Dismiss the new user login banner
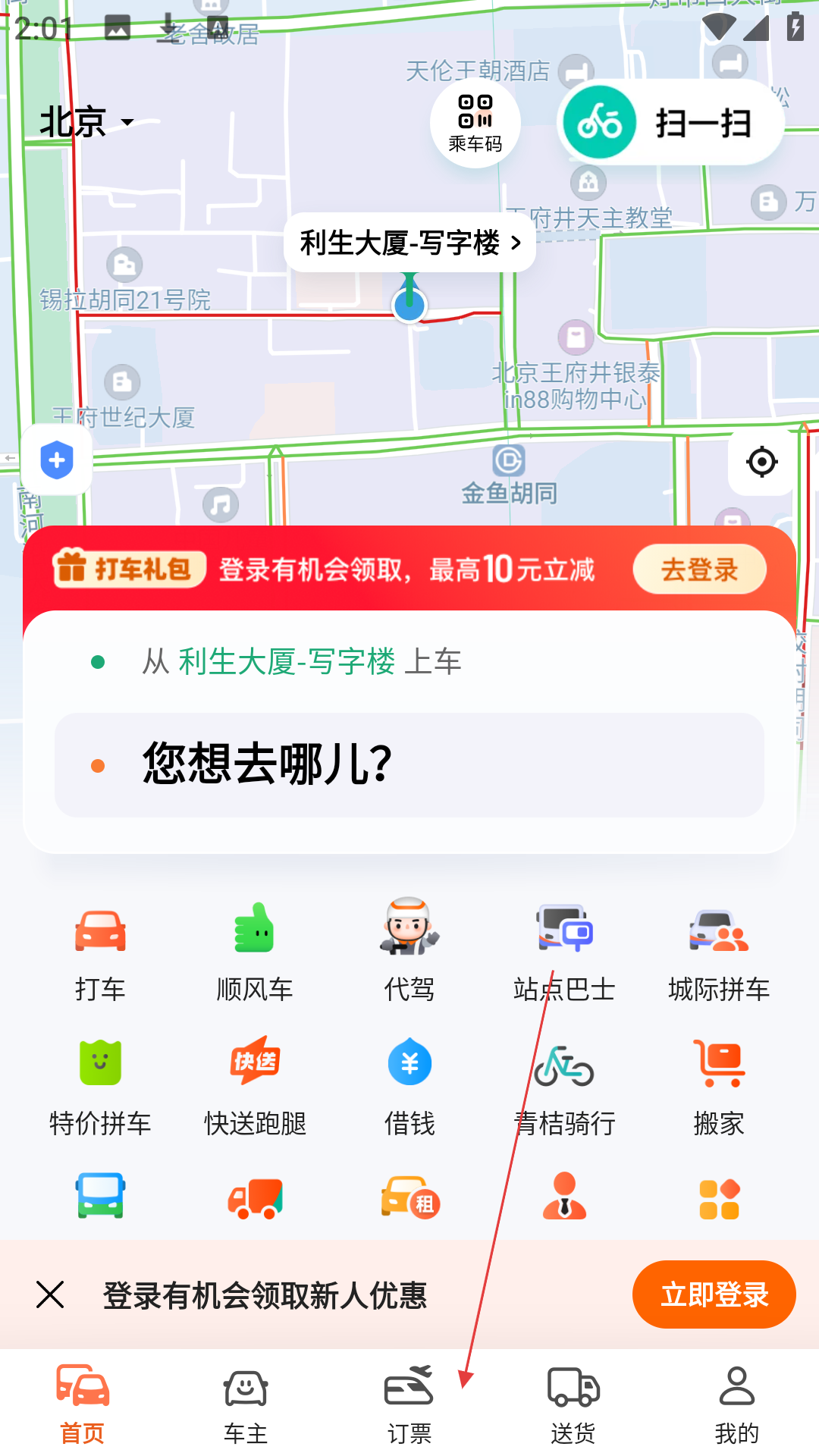Screen dimensions: 819x1456 coord(50,1294)
